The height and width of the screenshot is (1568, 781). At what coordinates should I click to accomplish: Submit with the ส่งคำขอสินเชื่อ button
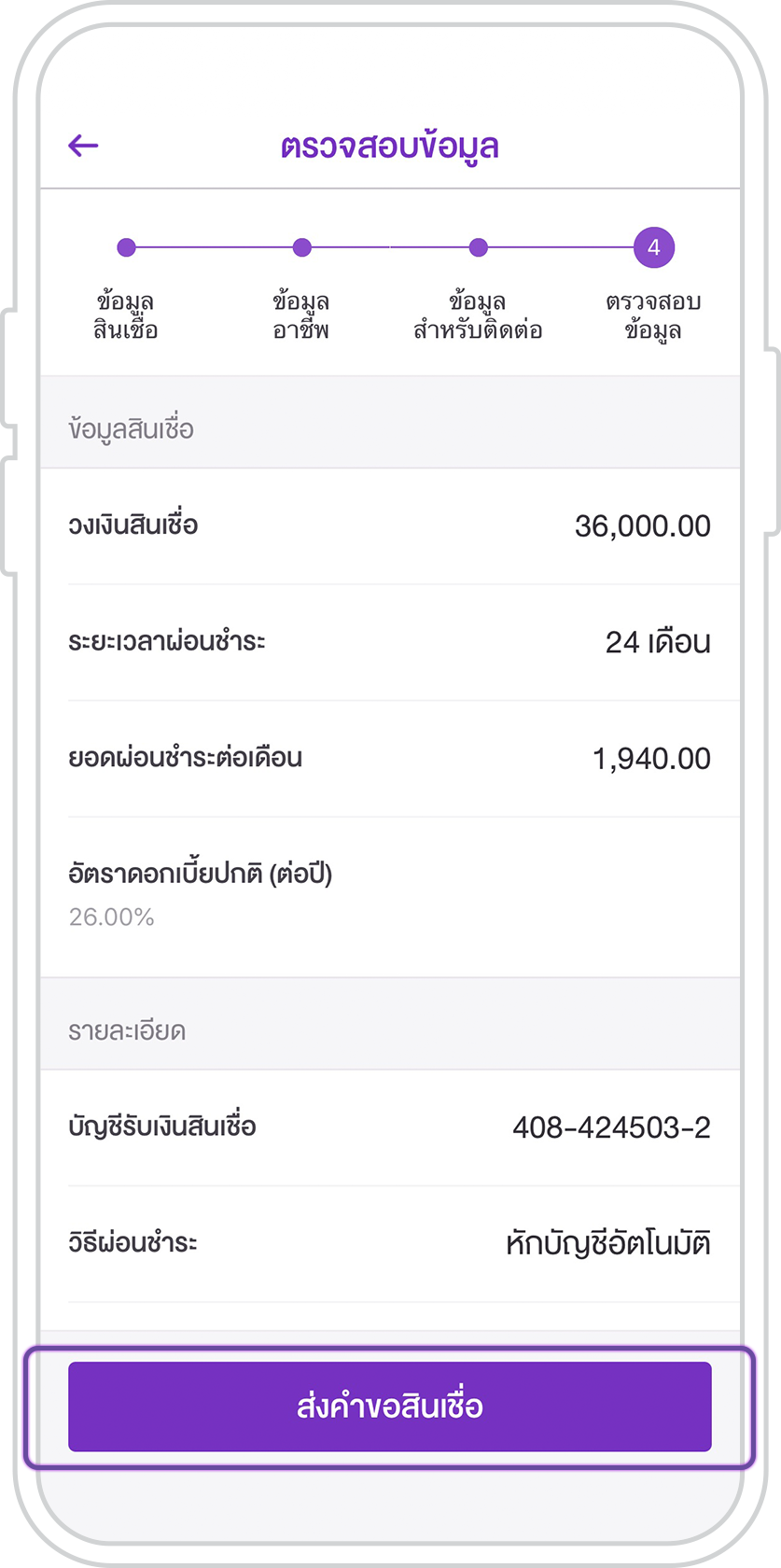click(390, 1406)
